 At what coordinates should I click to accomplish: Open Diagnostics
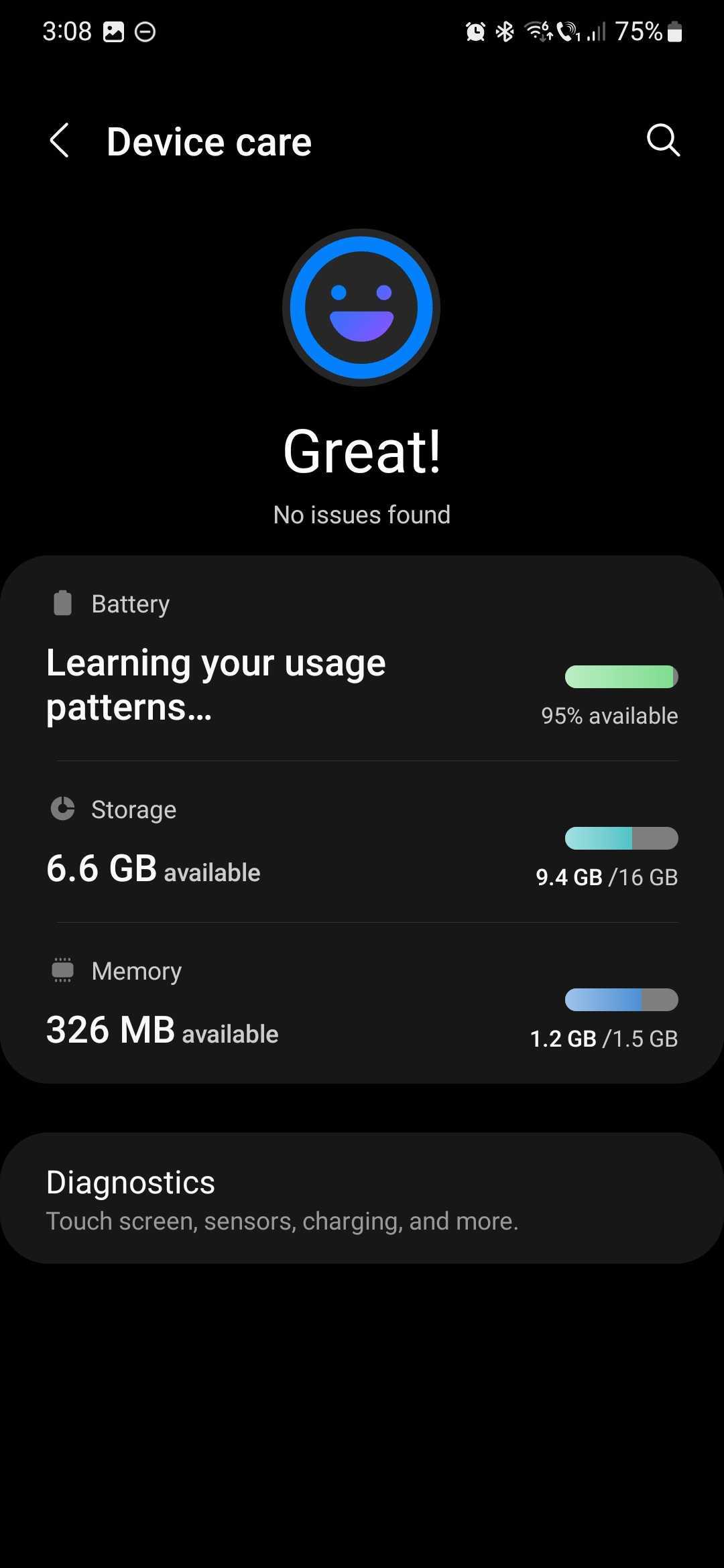[x=362, y=1198]
